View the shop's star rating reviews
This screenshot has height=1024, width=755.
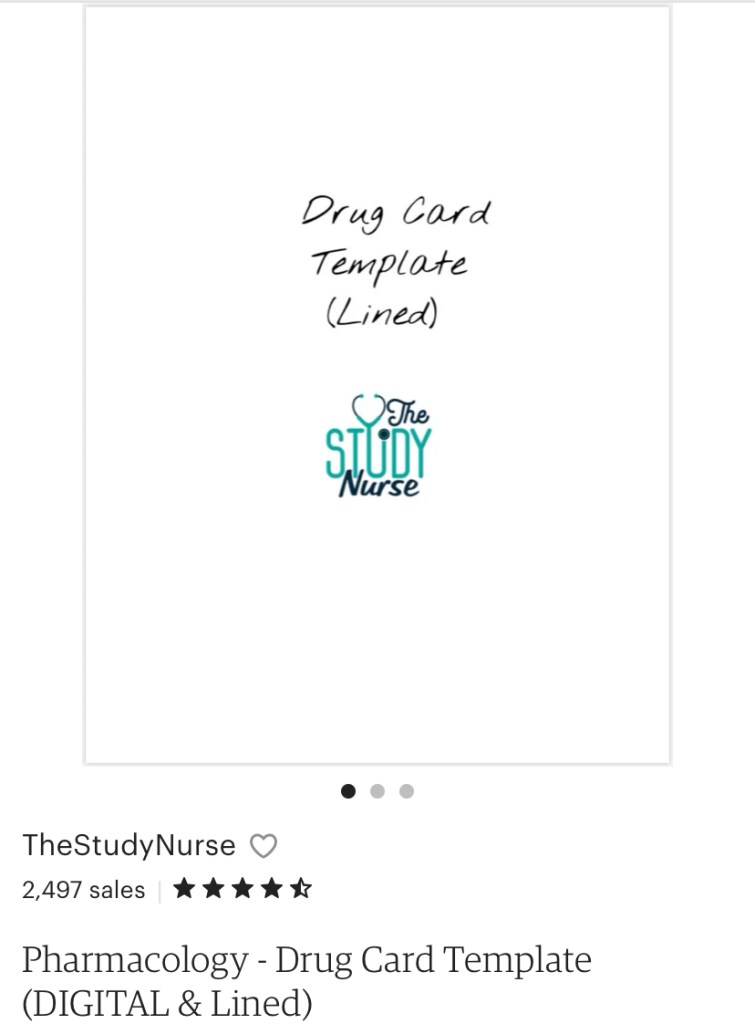click(x=243, y=889)
